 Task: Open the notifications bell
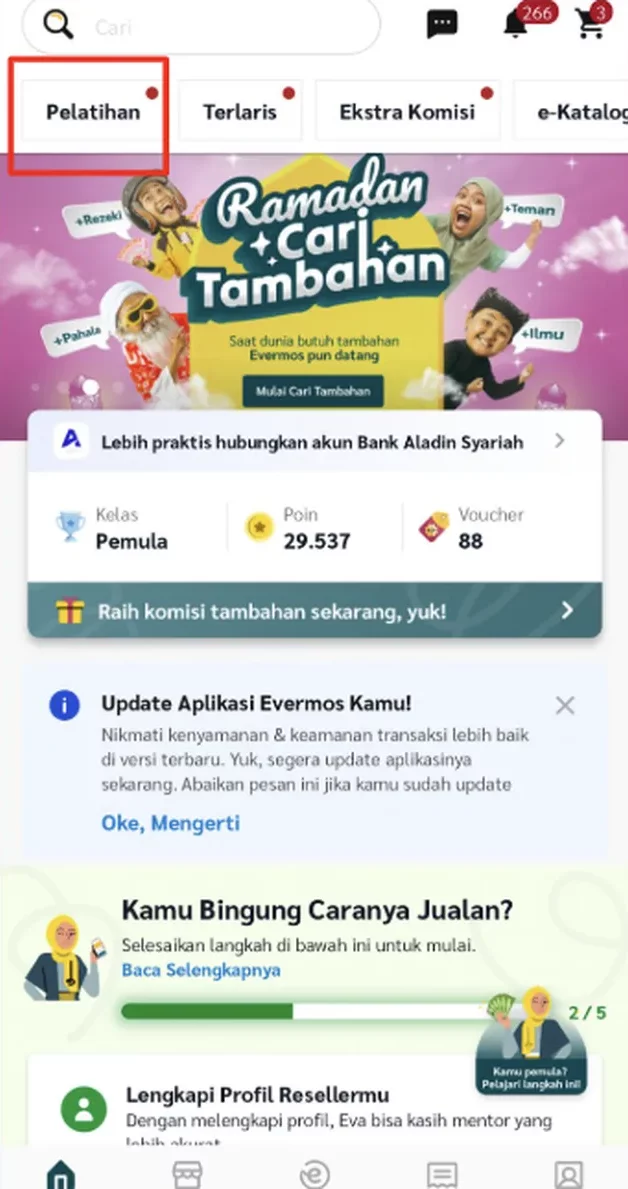(x=517, y=25)
